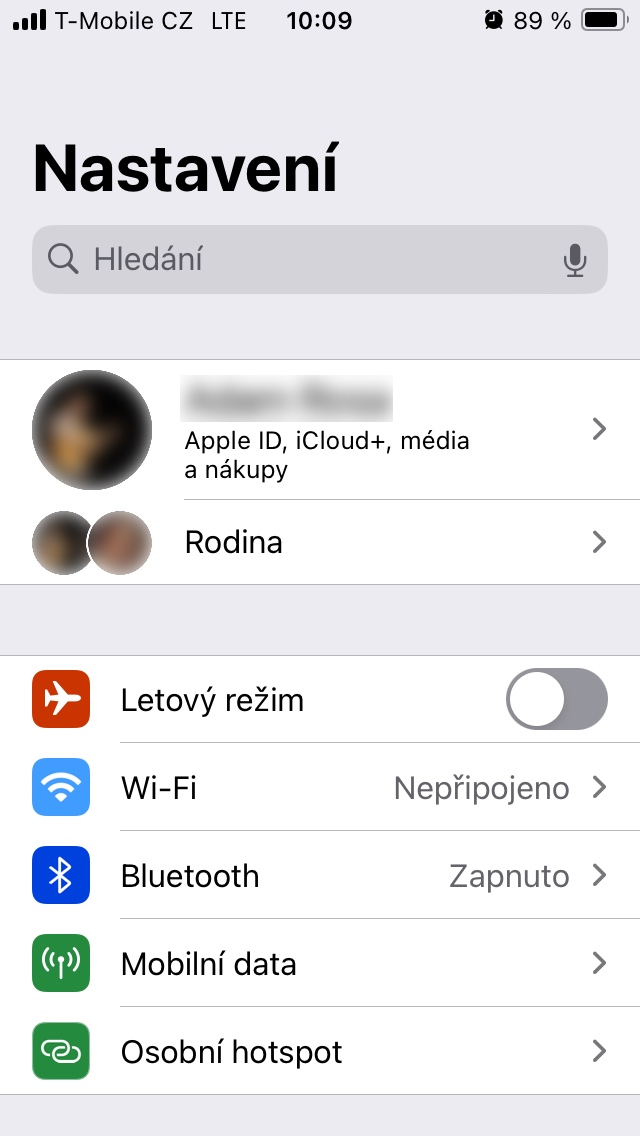Tap the Hledání search field

pos(300,260)
